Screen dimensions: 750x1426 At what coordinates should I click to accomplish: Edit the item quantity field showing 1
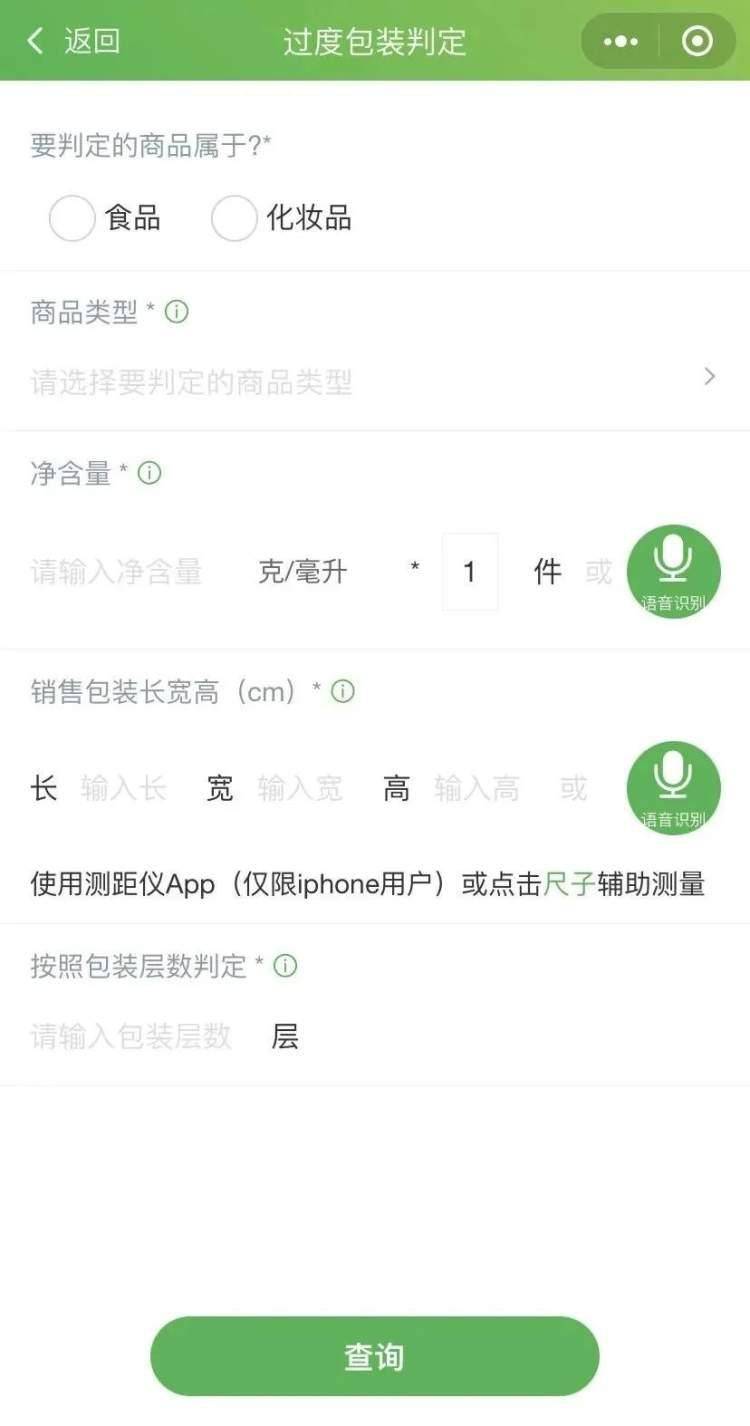point(469,572)
